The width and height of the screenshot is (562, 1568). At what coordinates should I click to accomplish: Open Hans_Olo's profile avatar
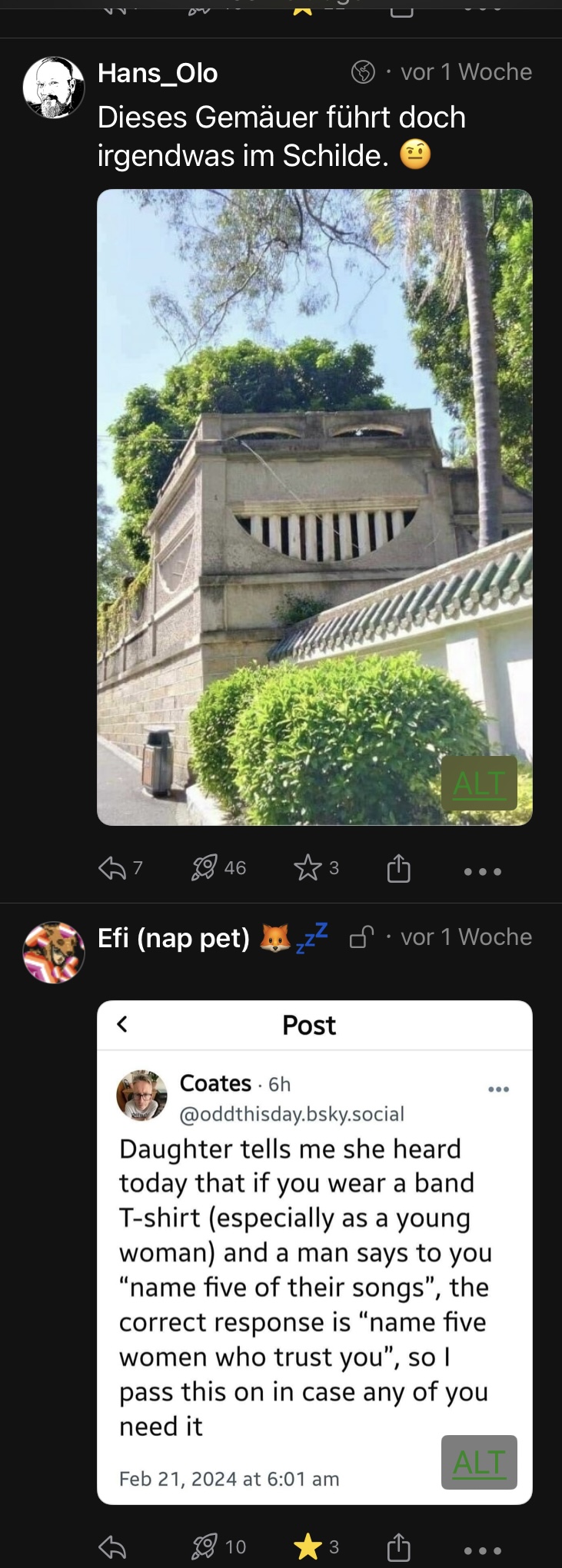54,88
